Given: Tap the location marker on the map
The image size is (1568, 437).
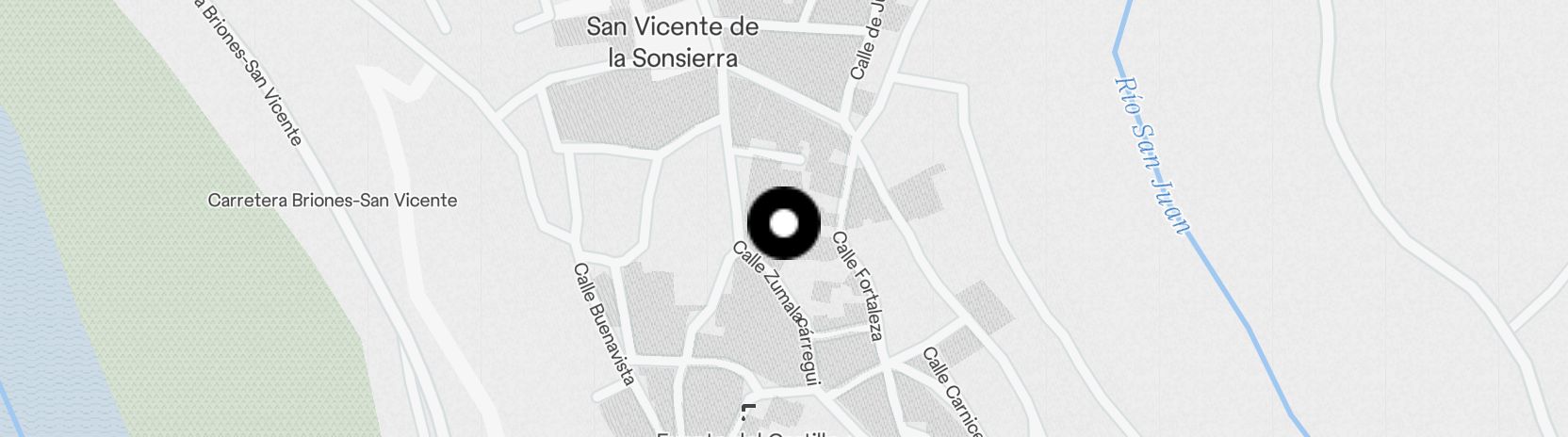Looking at the screenshot, I should 784,223.
